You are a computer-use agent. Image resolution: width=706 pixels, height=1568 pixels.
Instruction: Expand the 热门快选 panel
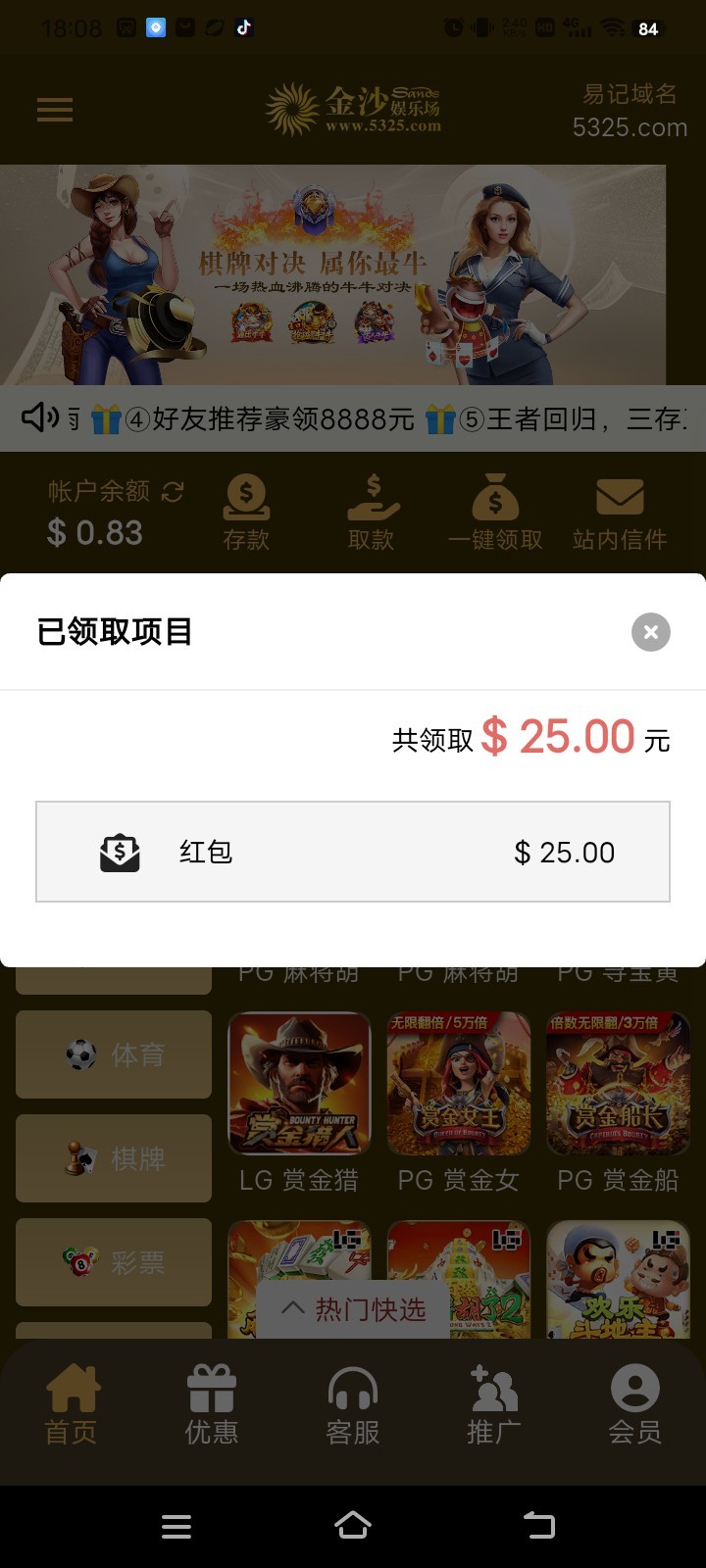(354, 1309)
